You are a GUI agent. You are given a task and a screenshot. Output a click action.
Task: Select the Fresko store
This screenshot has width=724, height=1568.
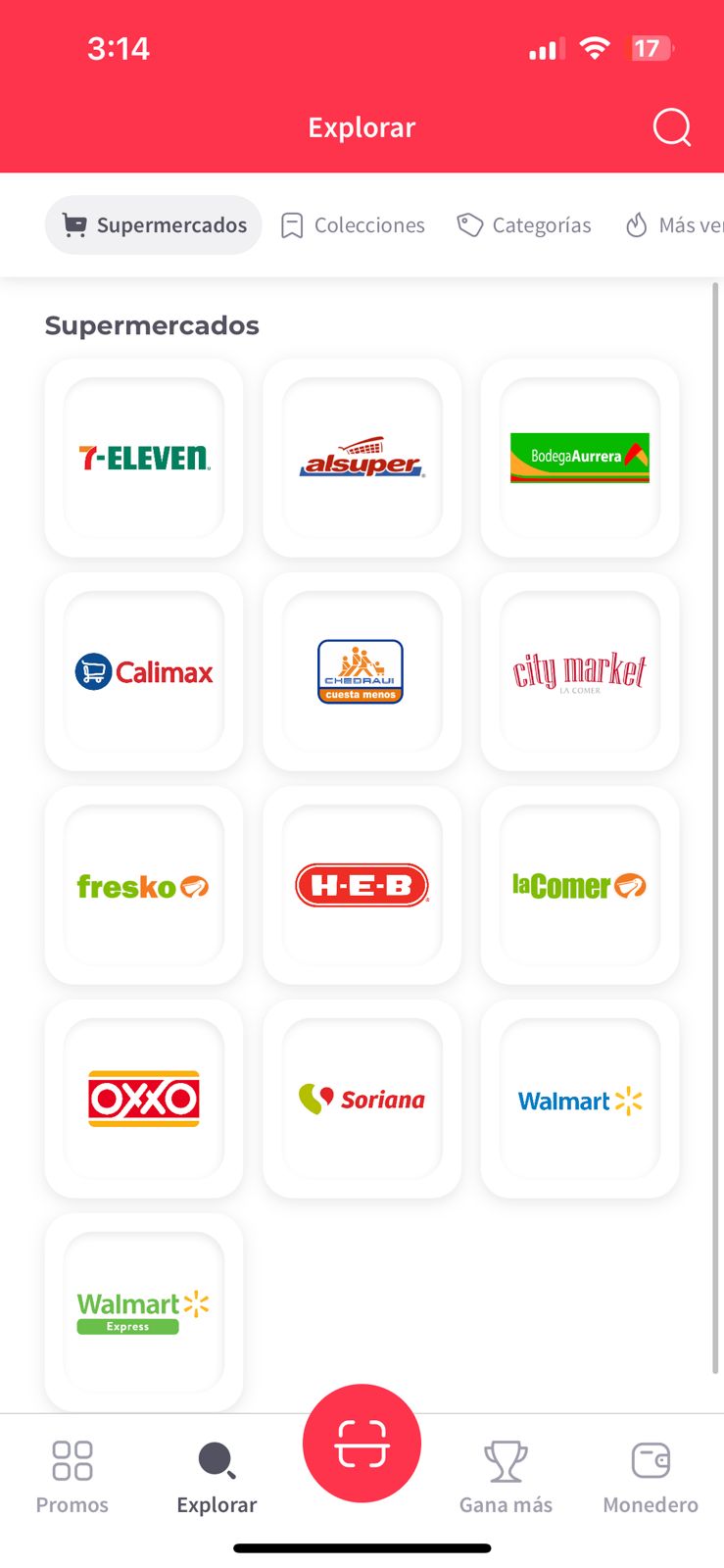[x=144, y=885]
